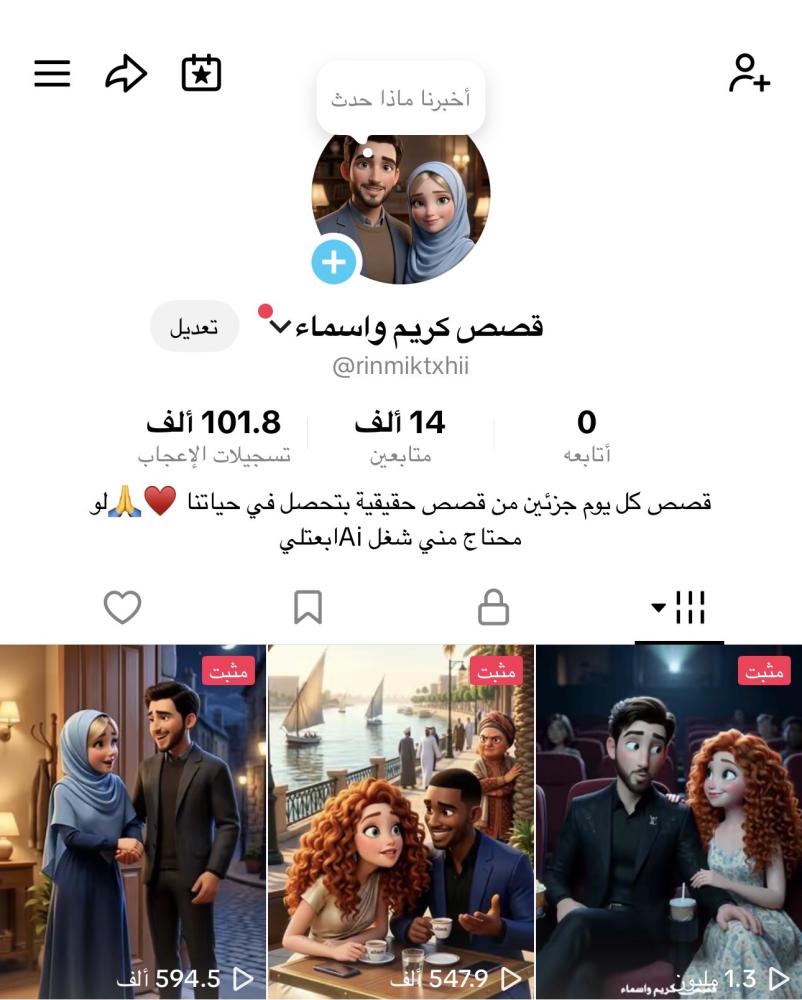This screenshot has width=802, height=1000.
Task: Switch to the liked videos heart tab
Action: (x=123, y=607)
